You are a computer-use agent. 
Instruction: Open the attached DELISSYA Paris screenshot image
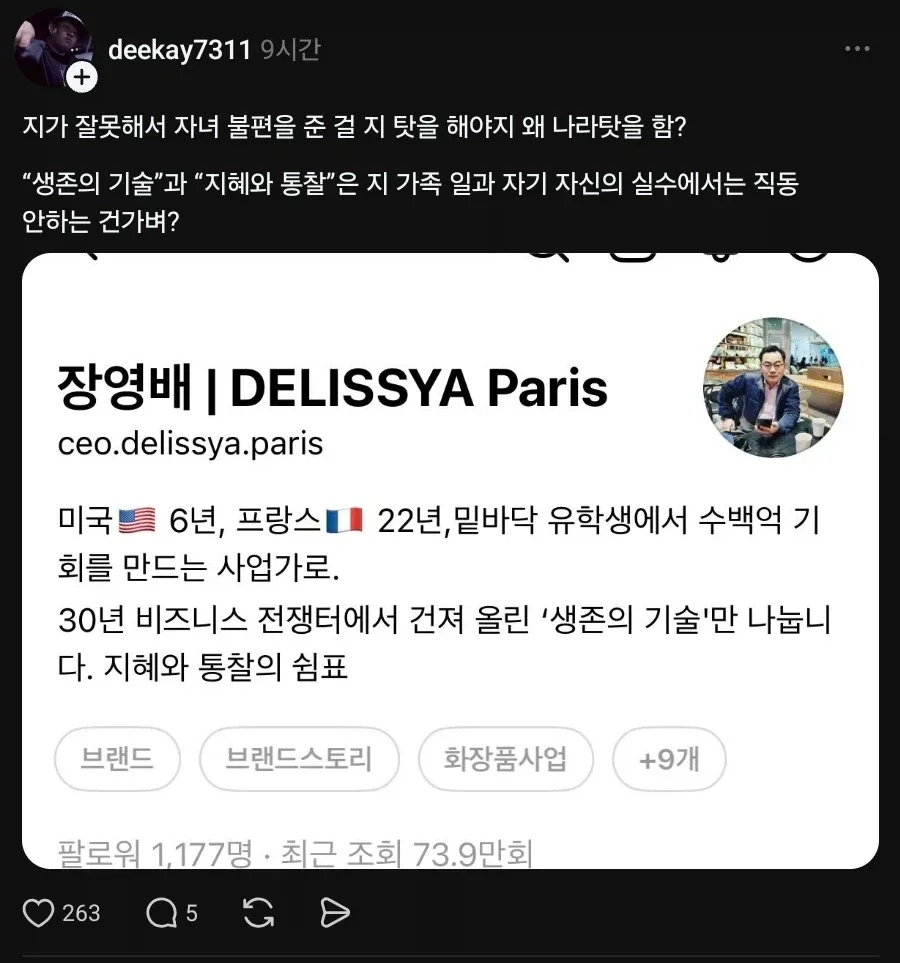click(x=450, y=560)
